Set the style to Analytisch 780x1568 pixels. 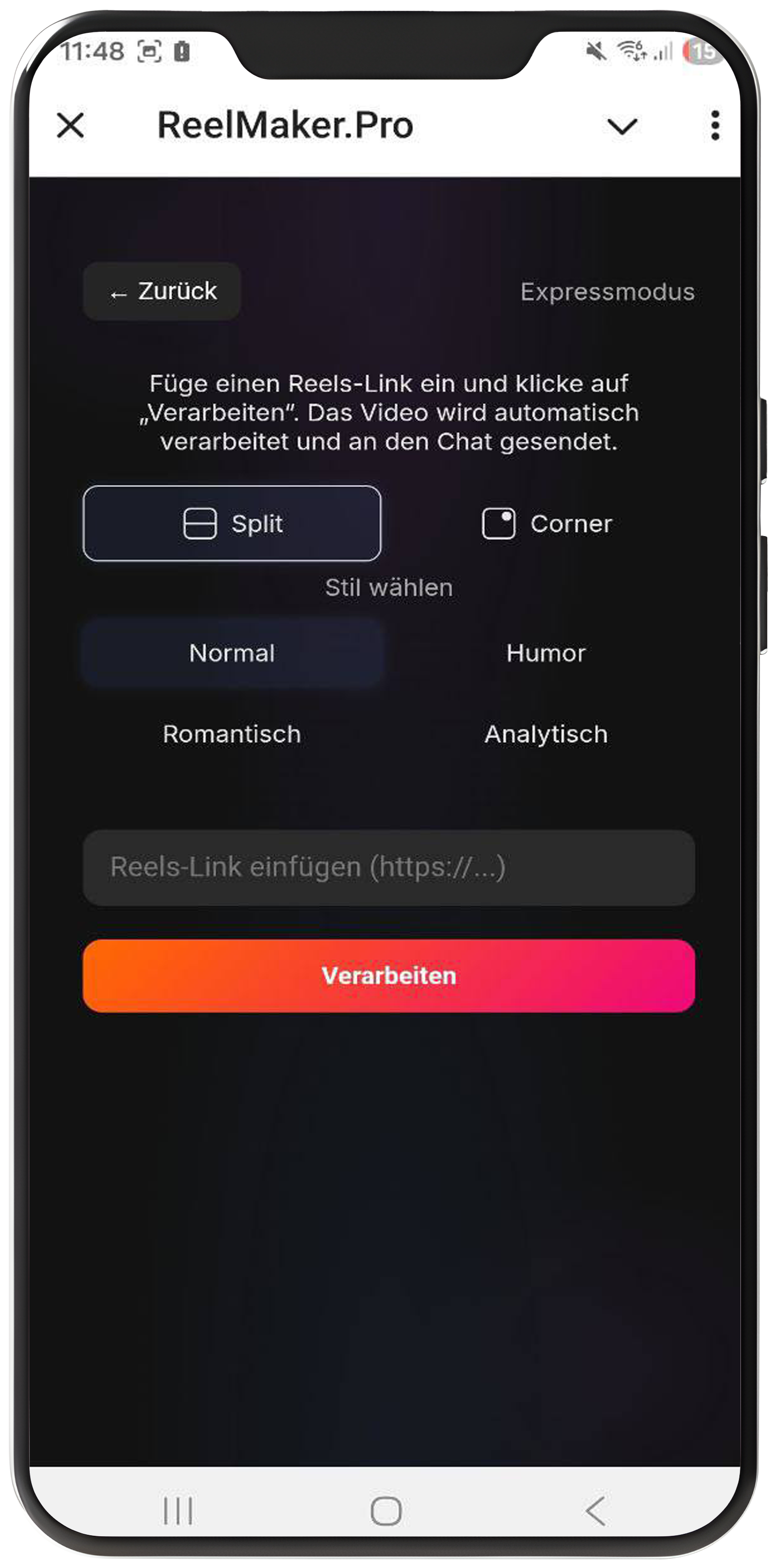point(546,734)
